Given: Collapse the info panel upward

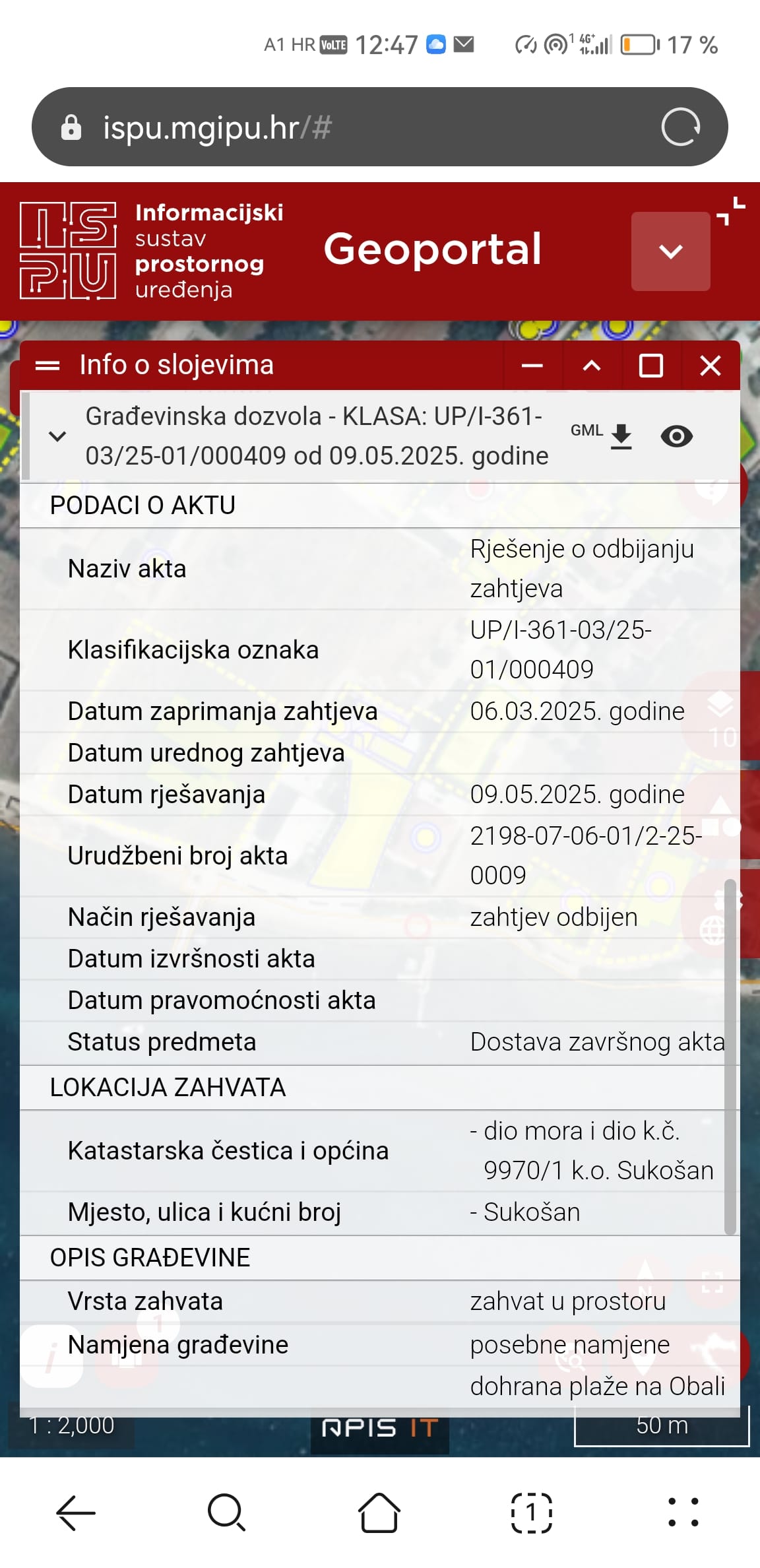Looking at the screenshot, I should (x=592, y=365).
